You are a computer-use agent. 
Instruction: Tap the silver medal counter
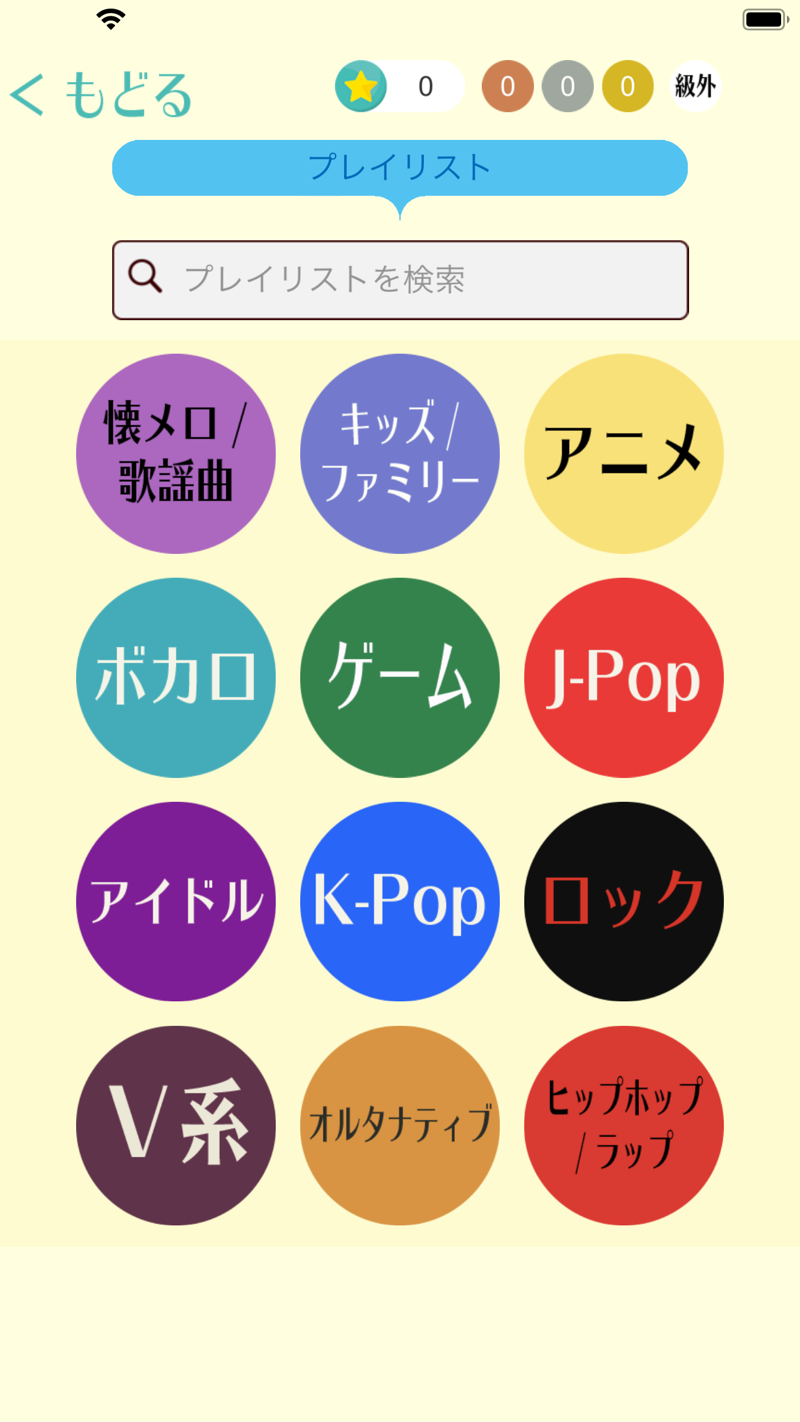567,87
